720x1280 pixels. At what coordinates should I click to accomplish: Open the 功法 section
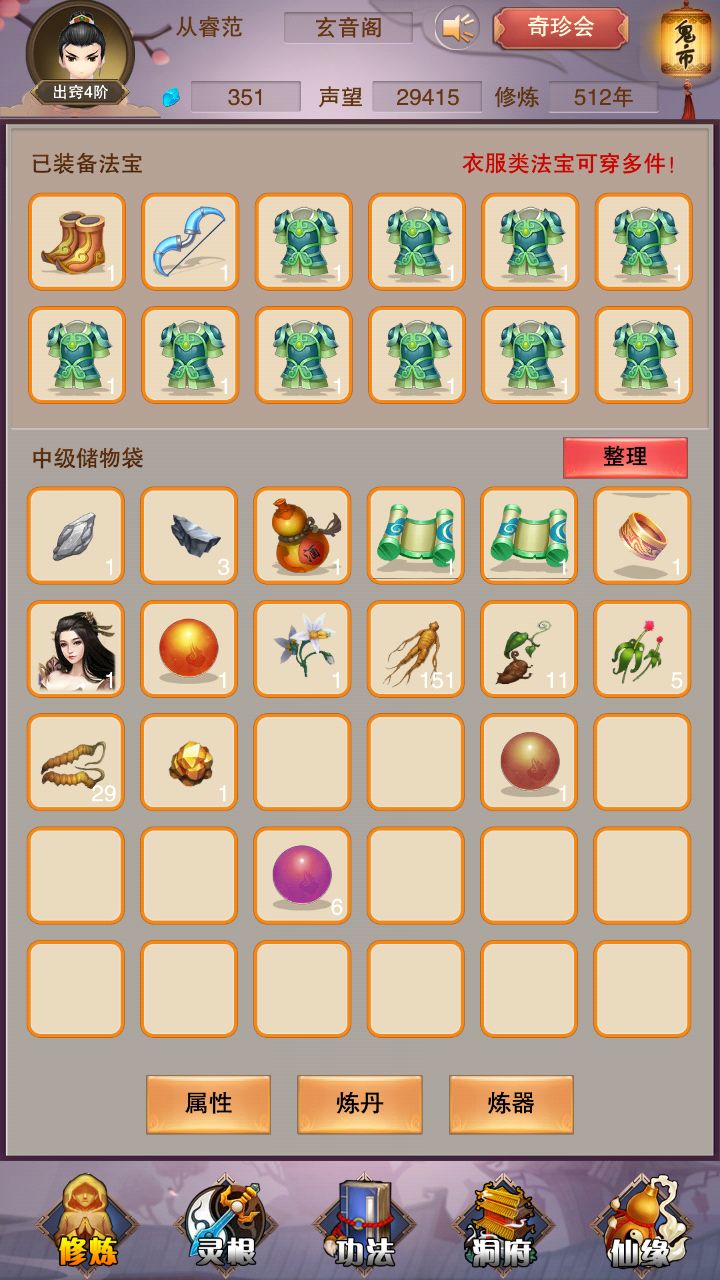pos(360,1230)
